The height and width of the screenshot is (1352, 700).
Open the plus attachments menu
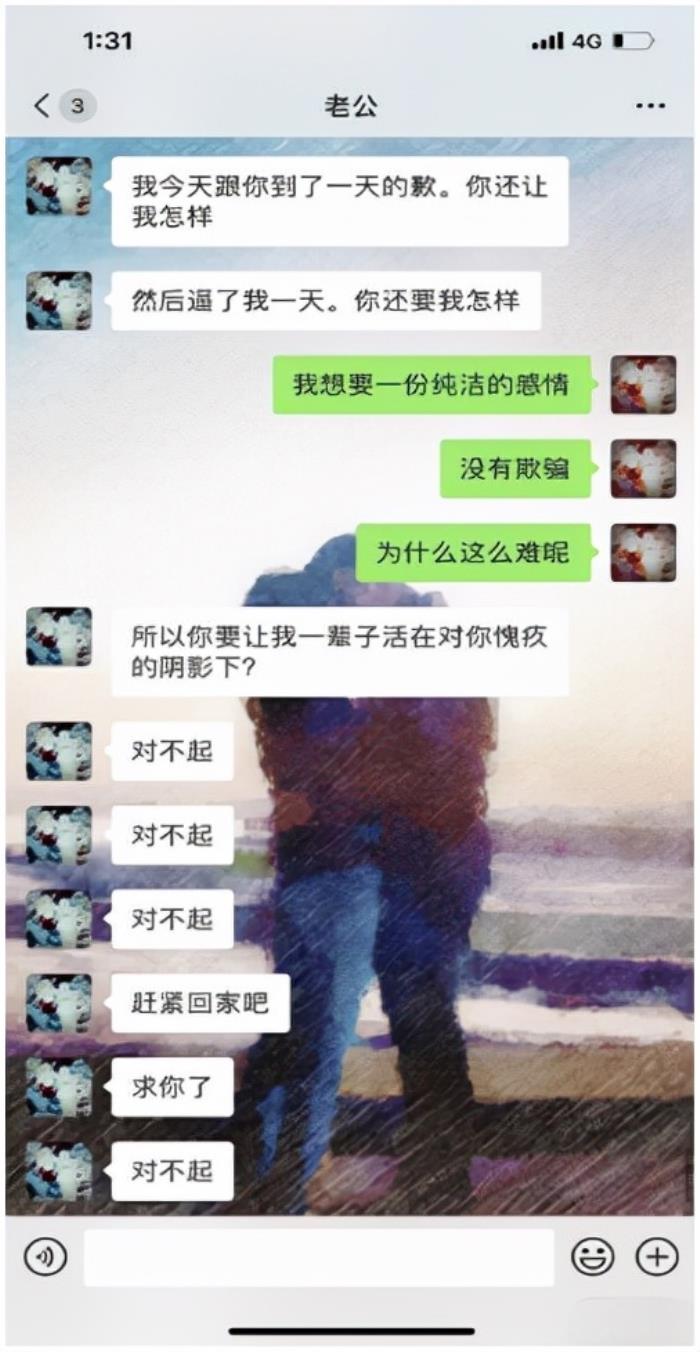[x=657, y=1257]
